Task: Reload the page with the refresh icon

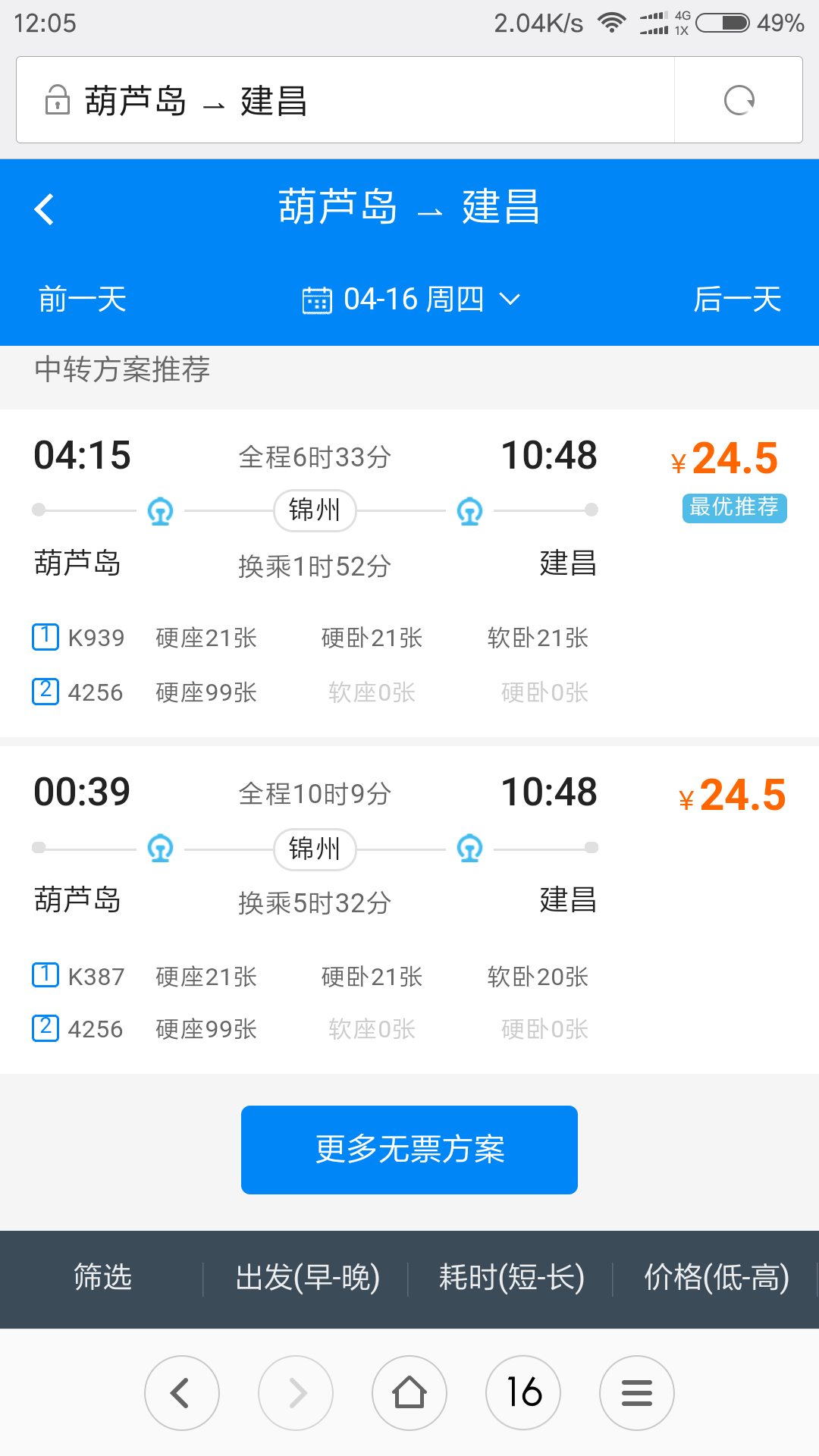Action: tap(739, 100)
